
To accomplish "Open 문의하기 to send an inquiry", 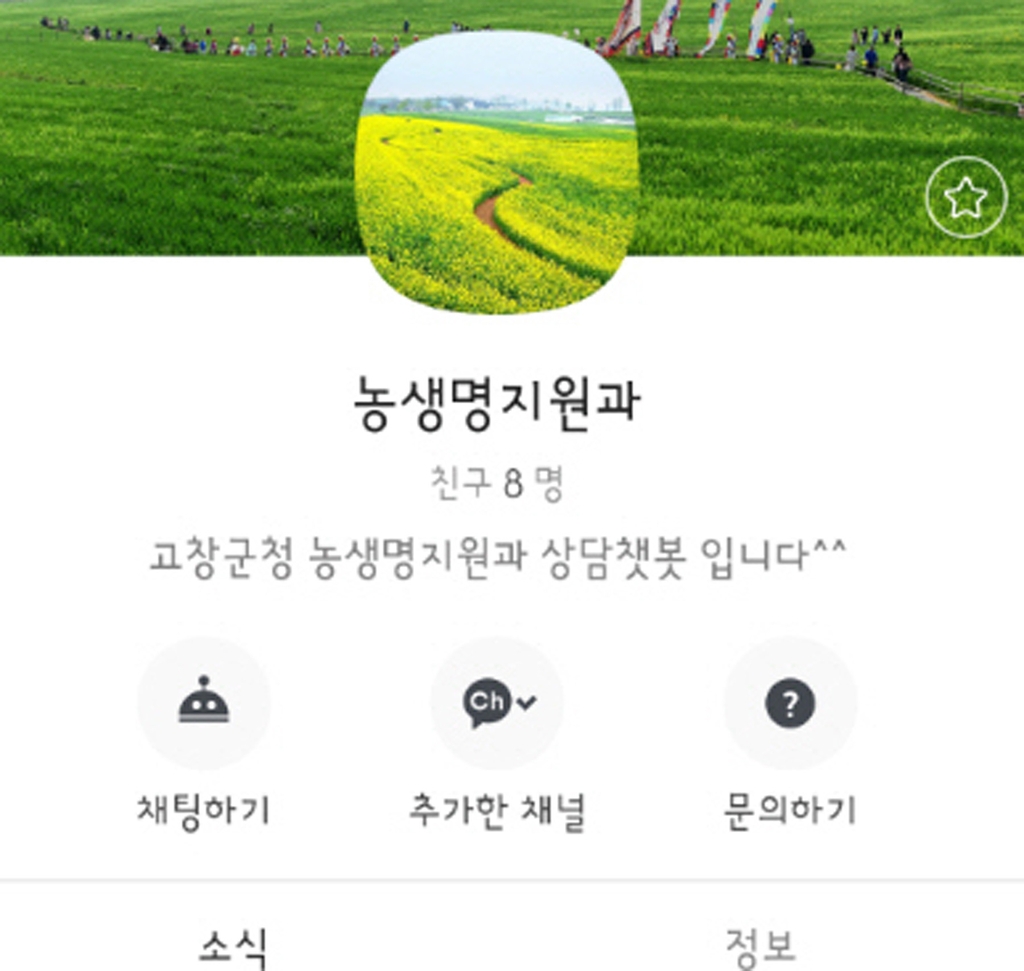I will coord(790,704).
